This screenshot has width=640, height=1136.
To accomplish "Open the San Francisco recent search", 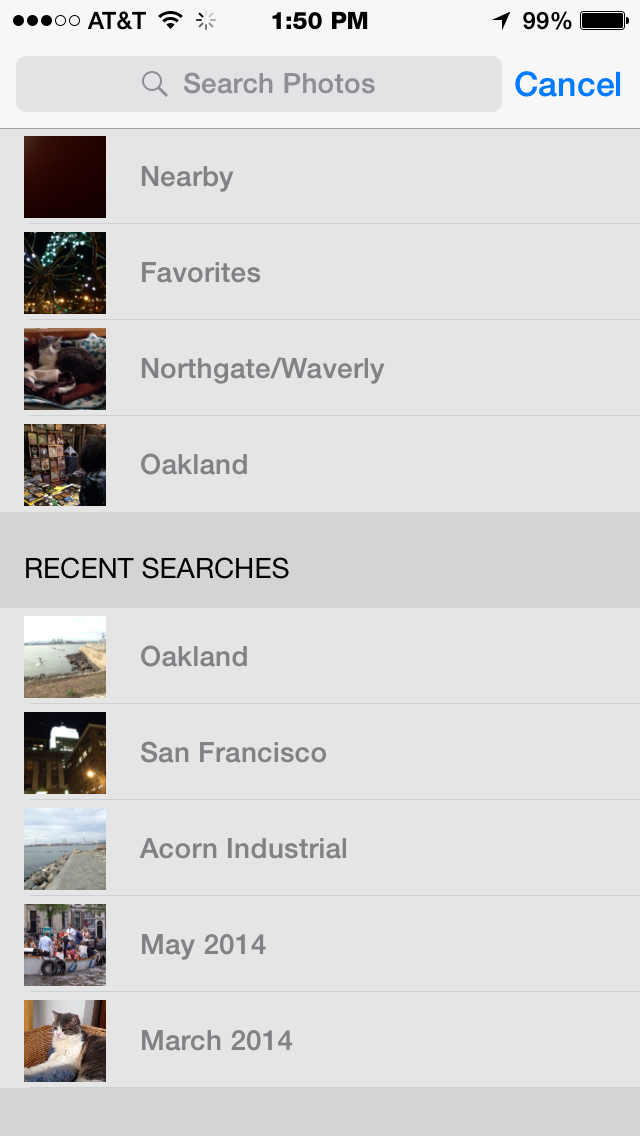I will pyautogui.click(x=320, y=752).
